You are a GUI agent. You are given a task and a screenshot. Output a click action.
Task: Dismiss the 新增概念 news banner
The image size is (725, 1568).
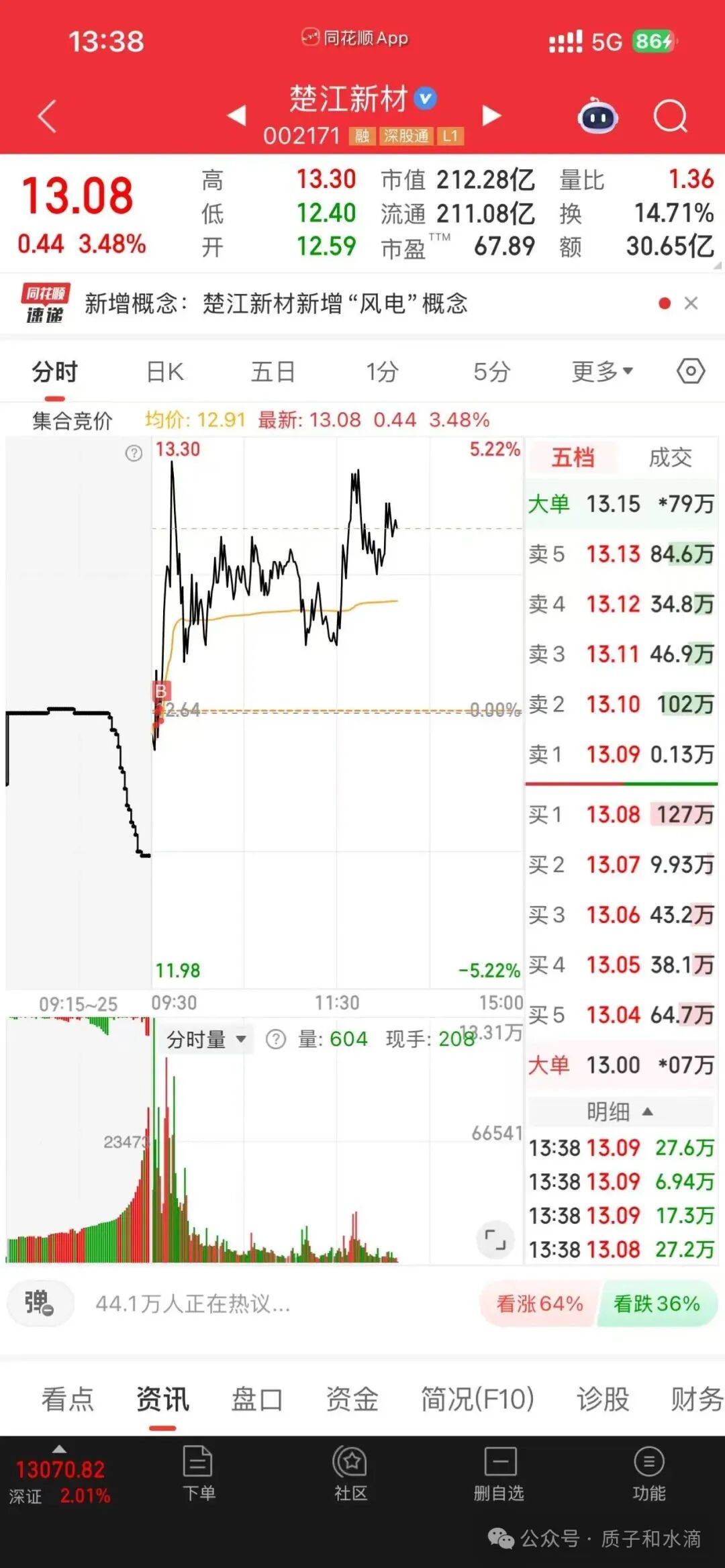(x=691, y=303)
